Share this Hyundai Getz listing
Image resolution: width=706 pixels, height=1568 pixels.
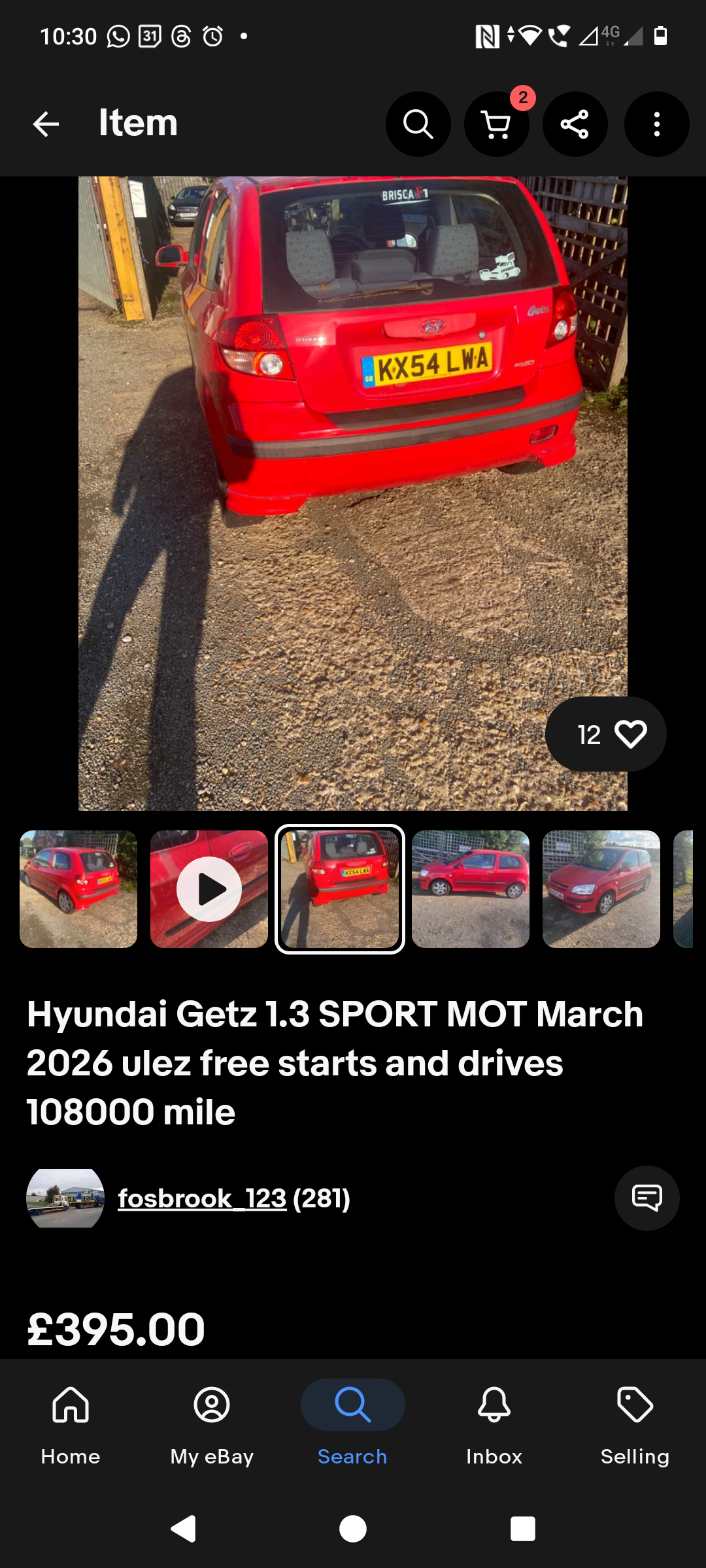(575, 124)
